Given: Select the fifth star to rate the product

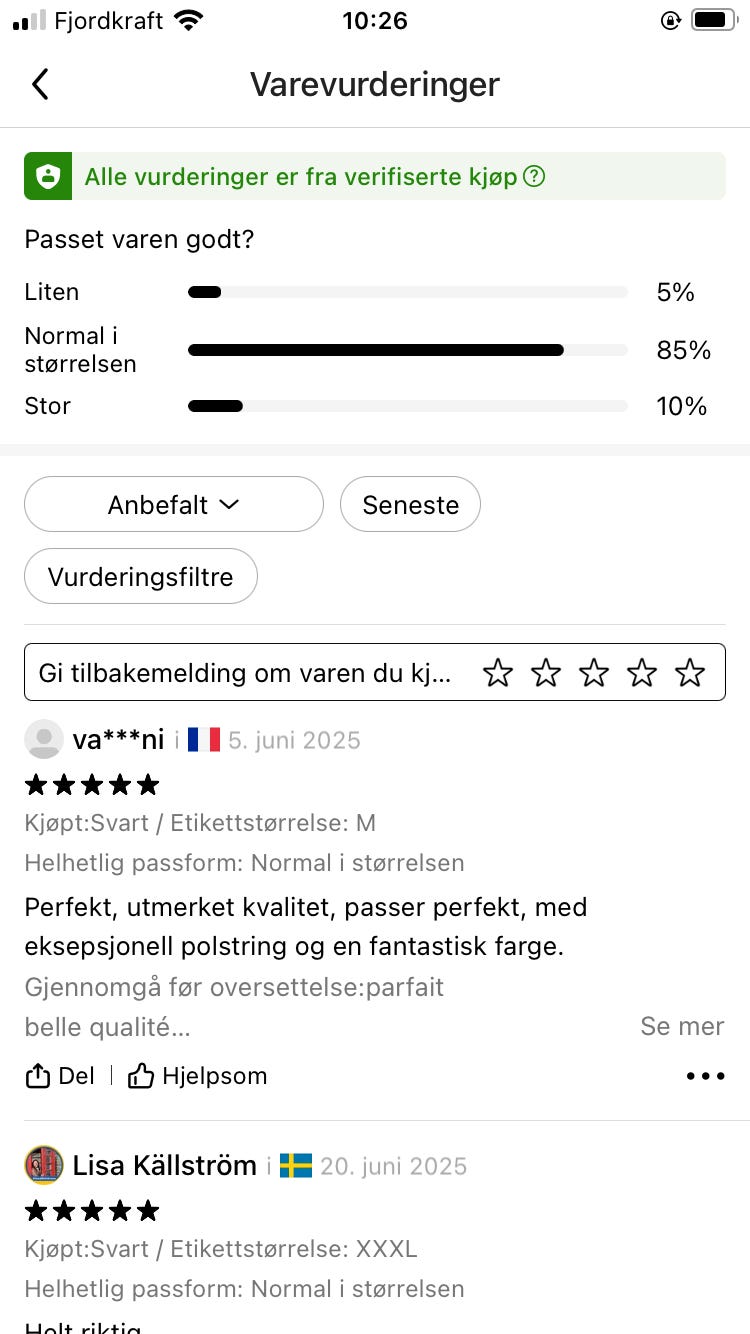Looking at the screenshot, I should coord(690,672).
